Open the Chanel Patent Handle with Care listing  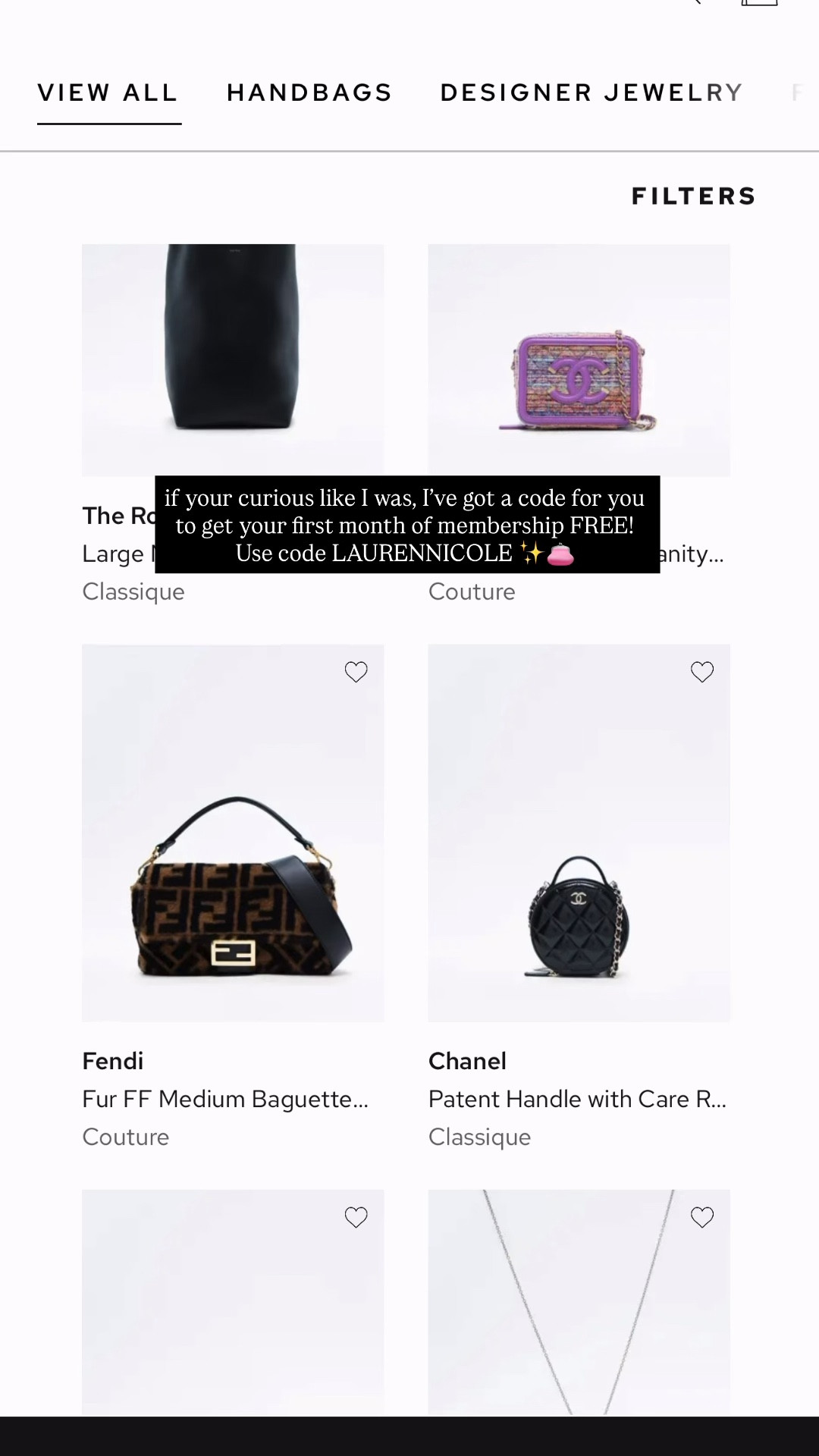pos(578,1098)
